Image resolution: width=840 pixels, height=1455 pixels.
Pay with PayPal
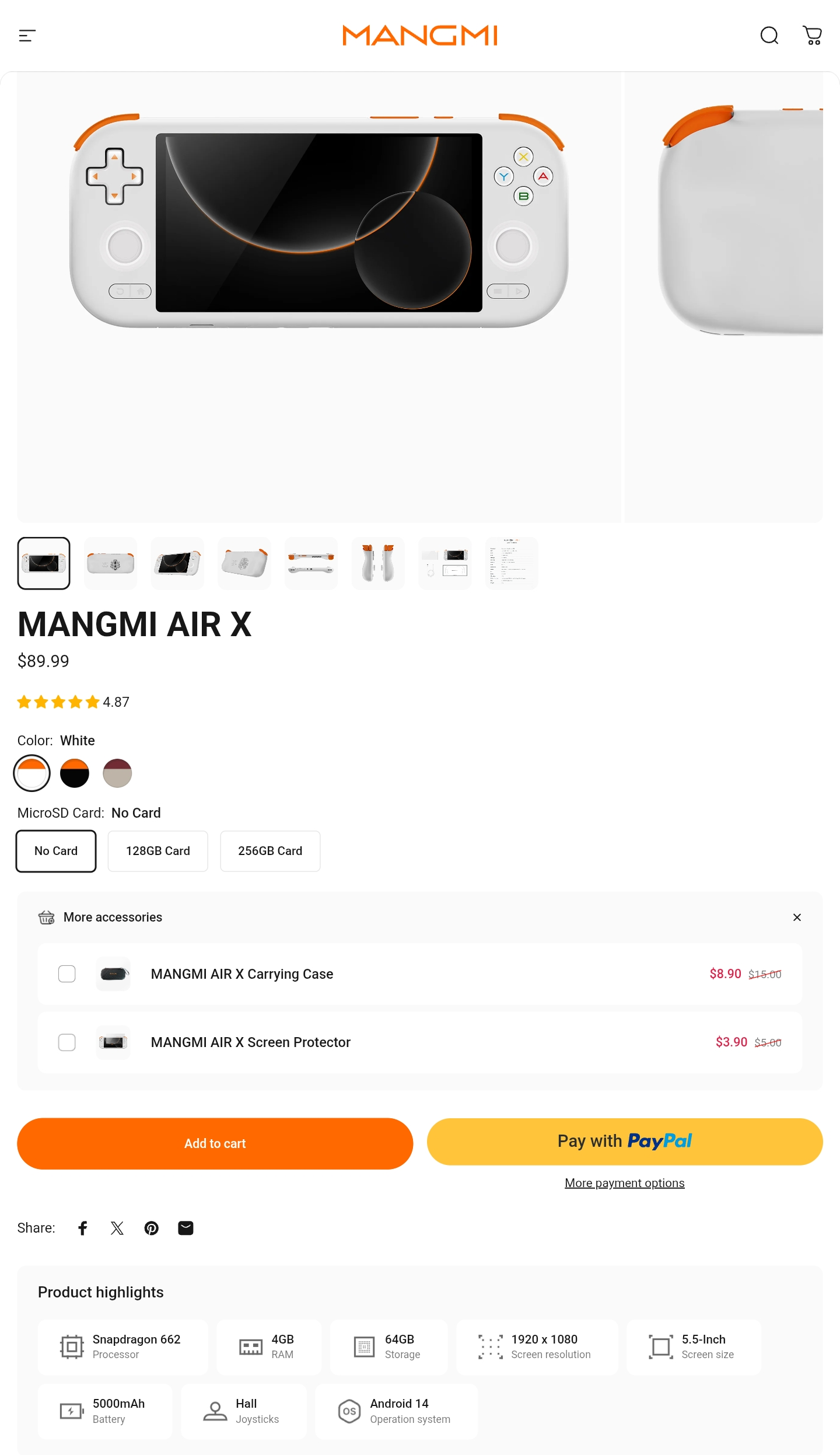click(624, 1142)
